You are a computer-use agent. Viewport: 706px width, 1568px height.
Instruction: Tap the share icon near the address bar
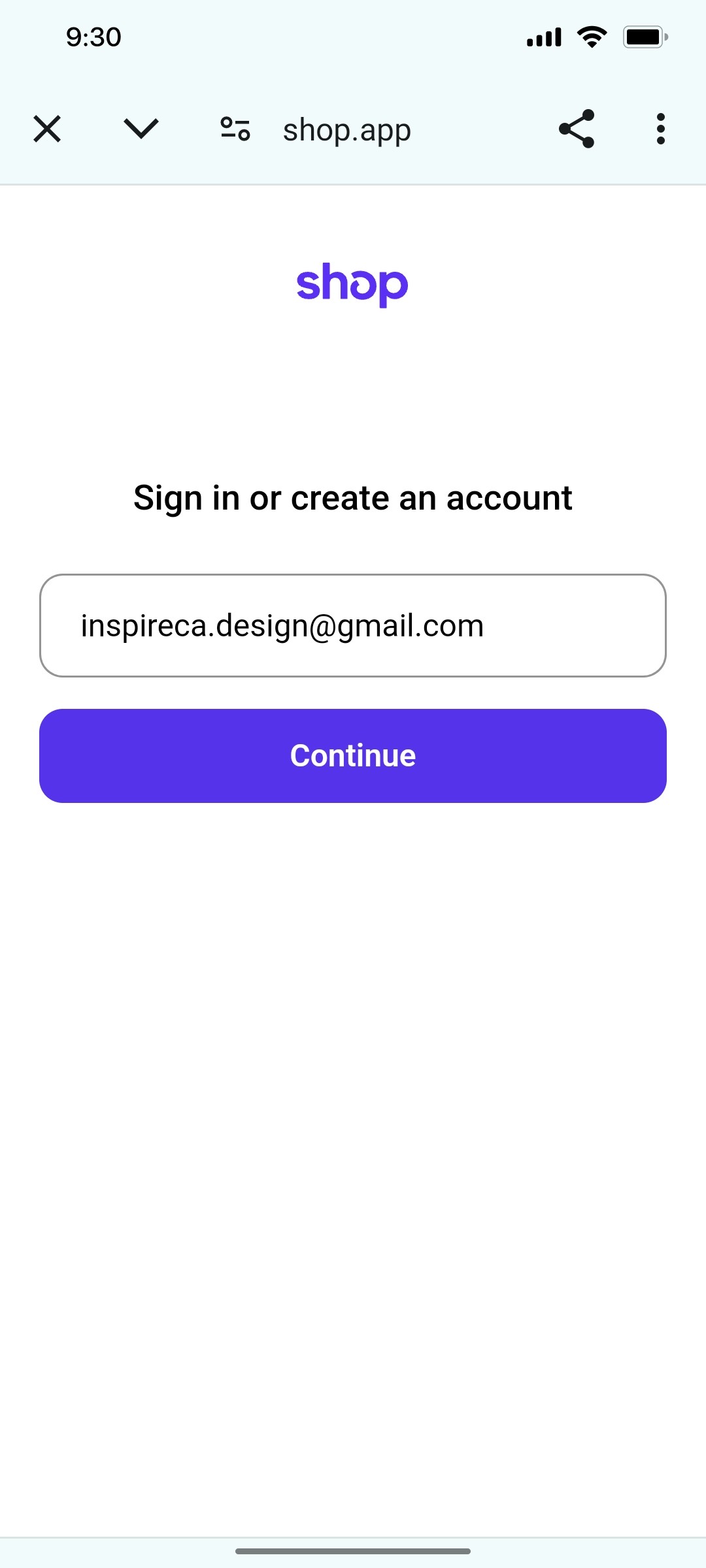pos(577,129)
